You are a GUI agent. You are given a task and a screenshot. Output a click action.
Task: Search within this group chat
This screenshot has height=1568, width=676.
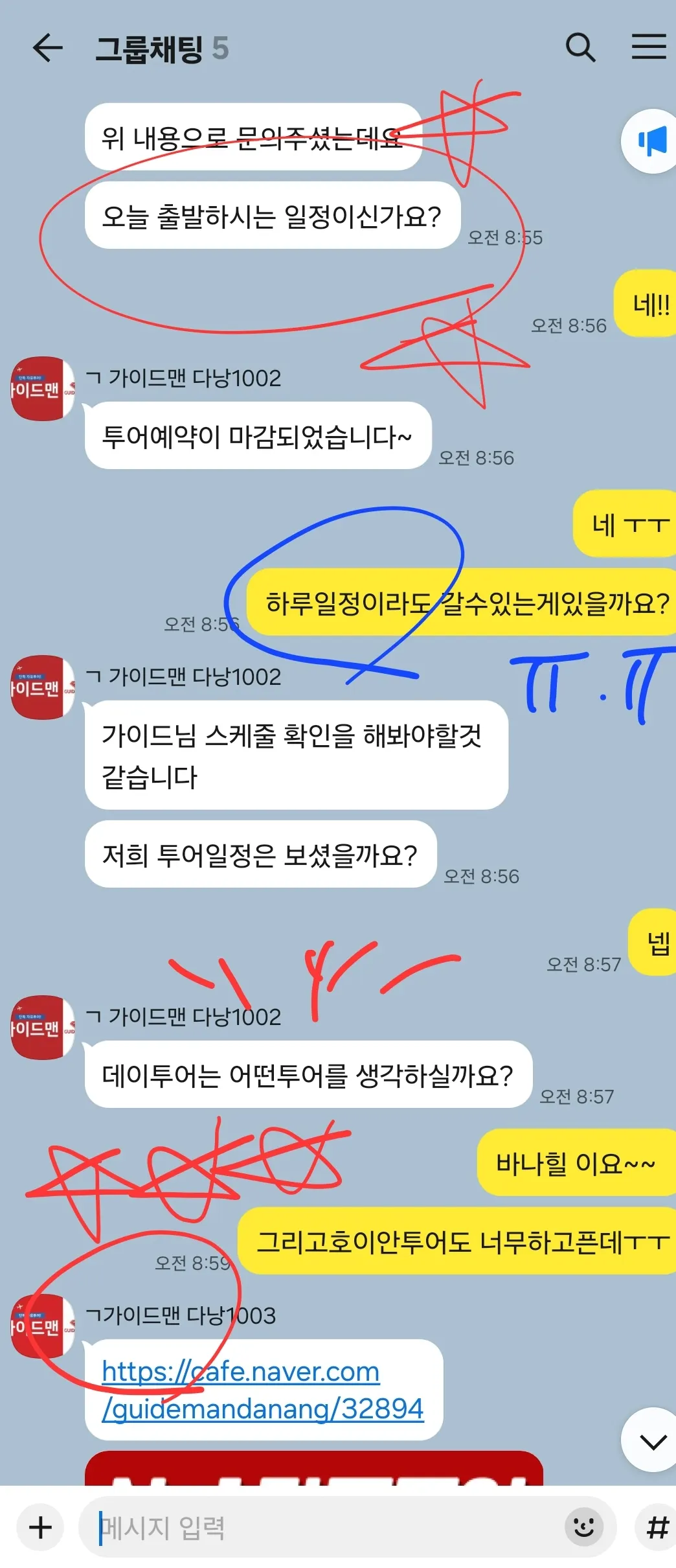580,47
